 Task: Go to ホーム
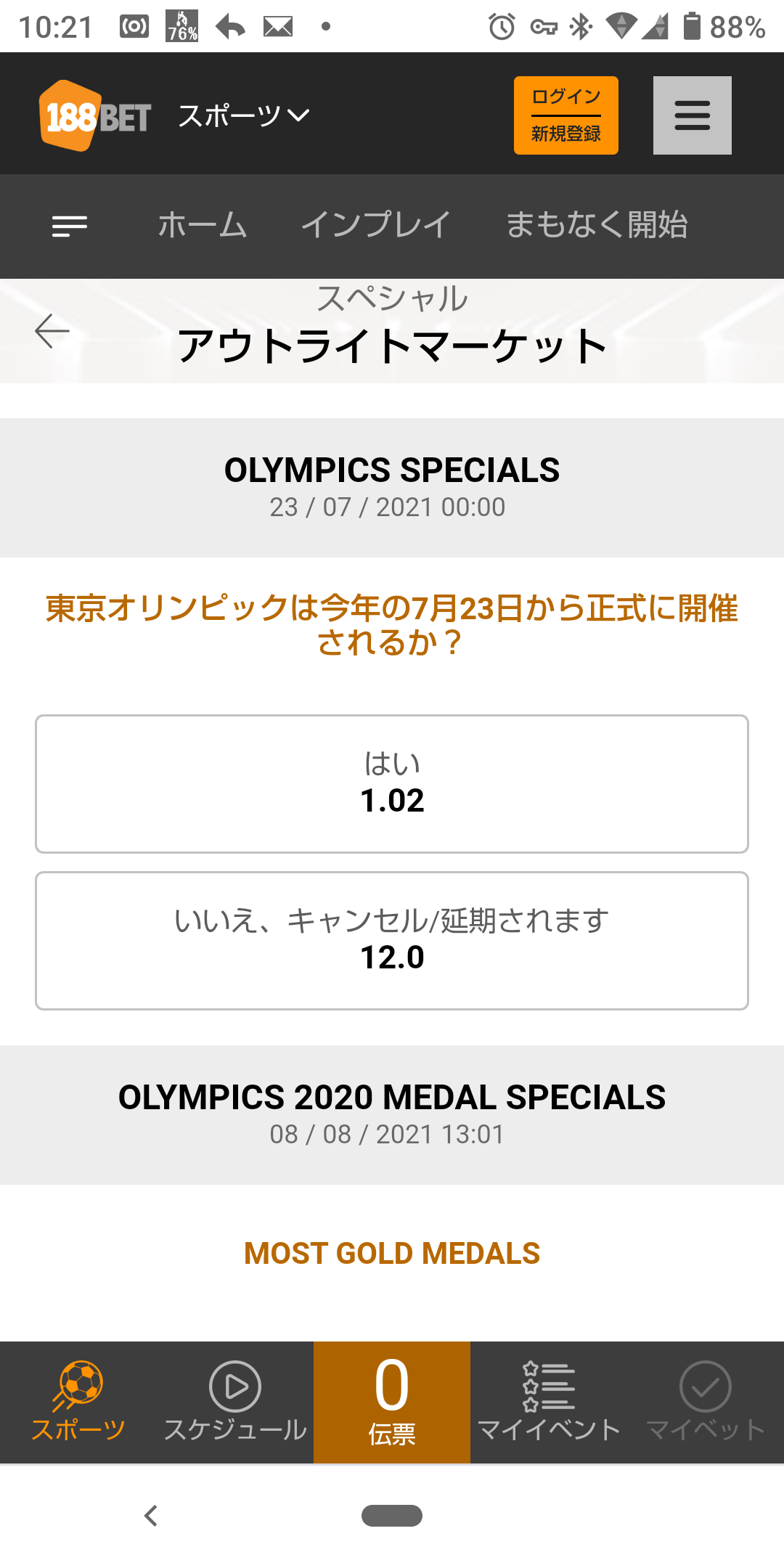(204, 226)
